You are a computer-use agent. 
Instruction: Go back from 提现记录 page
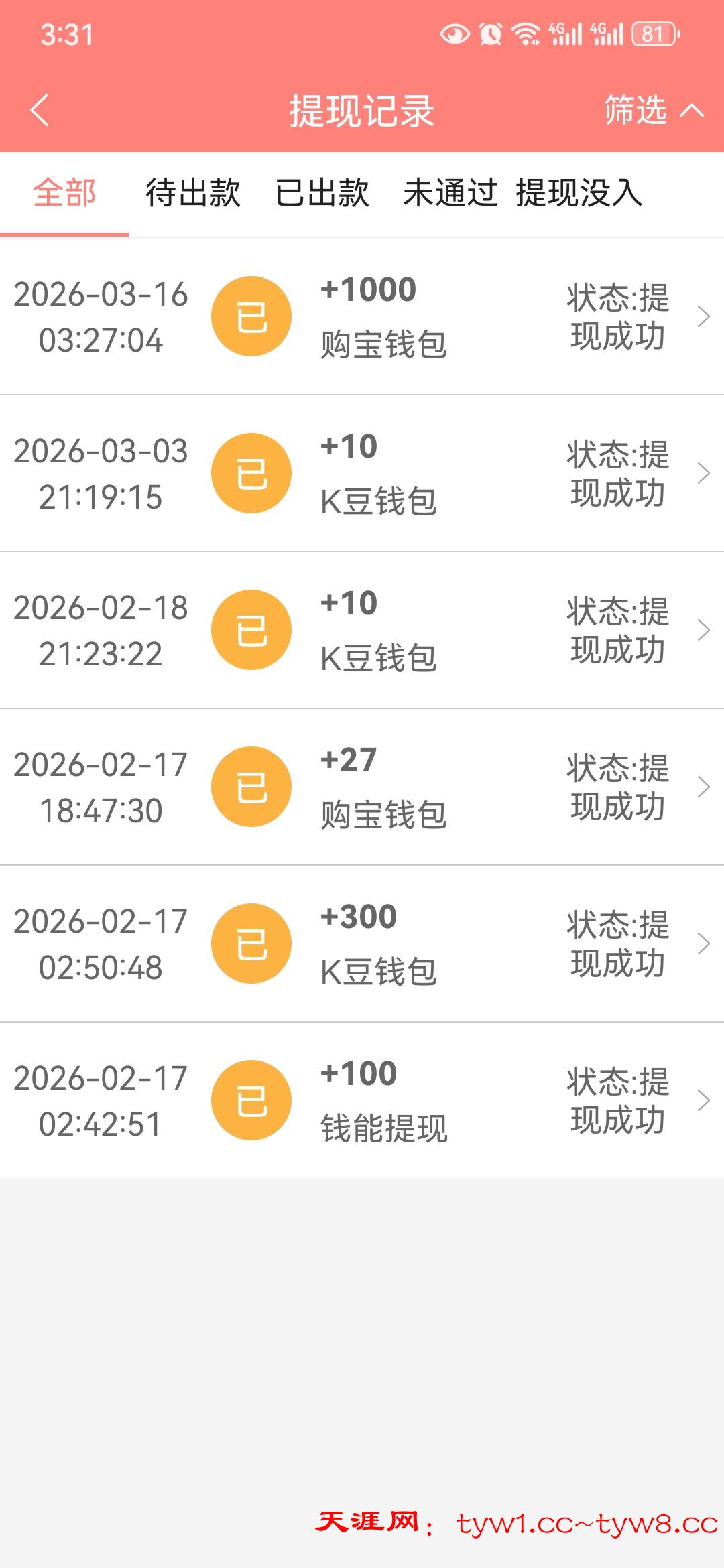click(40, 111)
